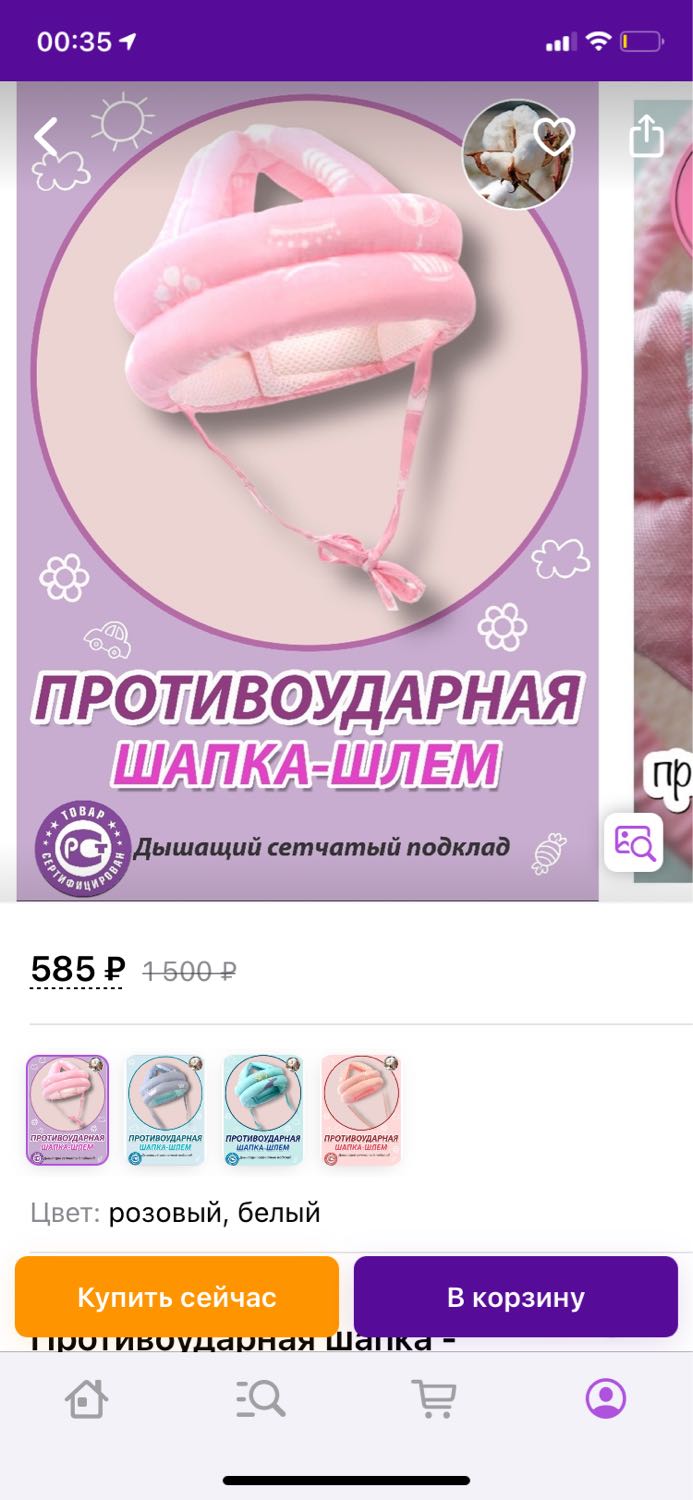Add item via В корзину button
Viewport: 693px width, 1500px height.
coord(516,1297)
